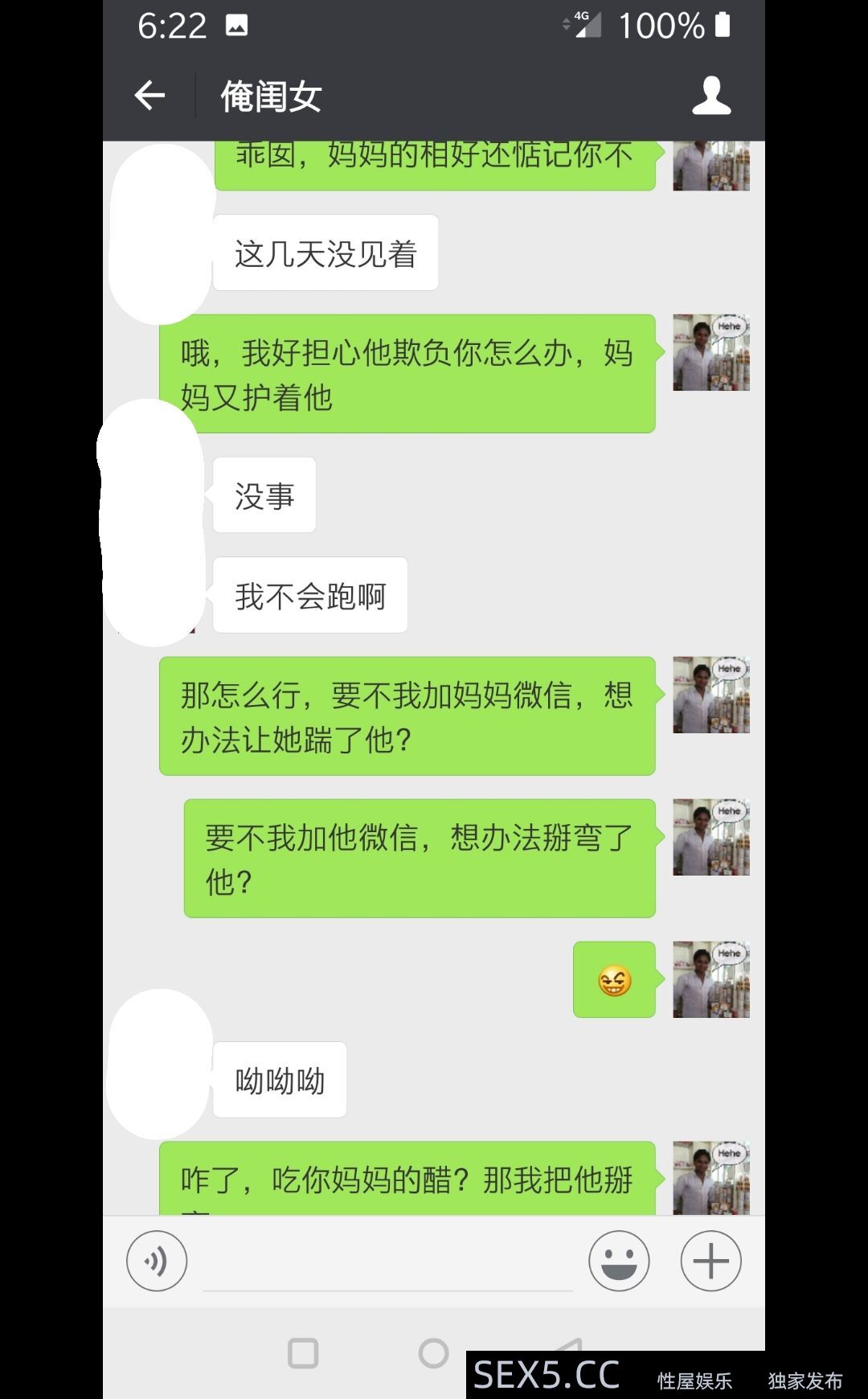This screenshot has height=1399, width=868.
Task: Open the emoji sticker panel
Action: pyautogui.click(x=619, y=1261)
